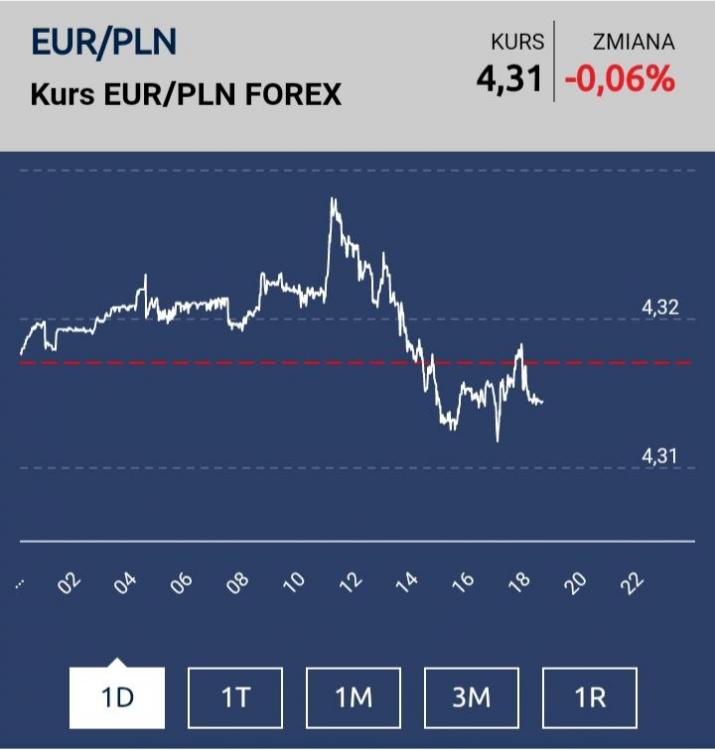Switch chart to 1T range
This screenshot has height=750, width=715.
click(235, 697)
